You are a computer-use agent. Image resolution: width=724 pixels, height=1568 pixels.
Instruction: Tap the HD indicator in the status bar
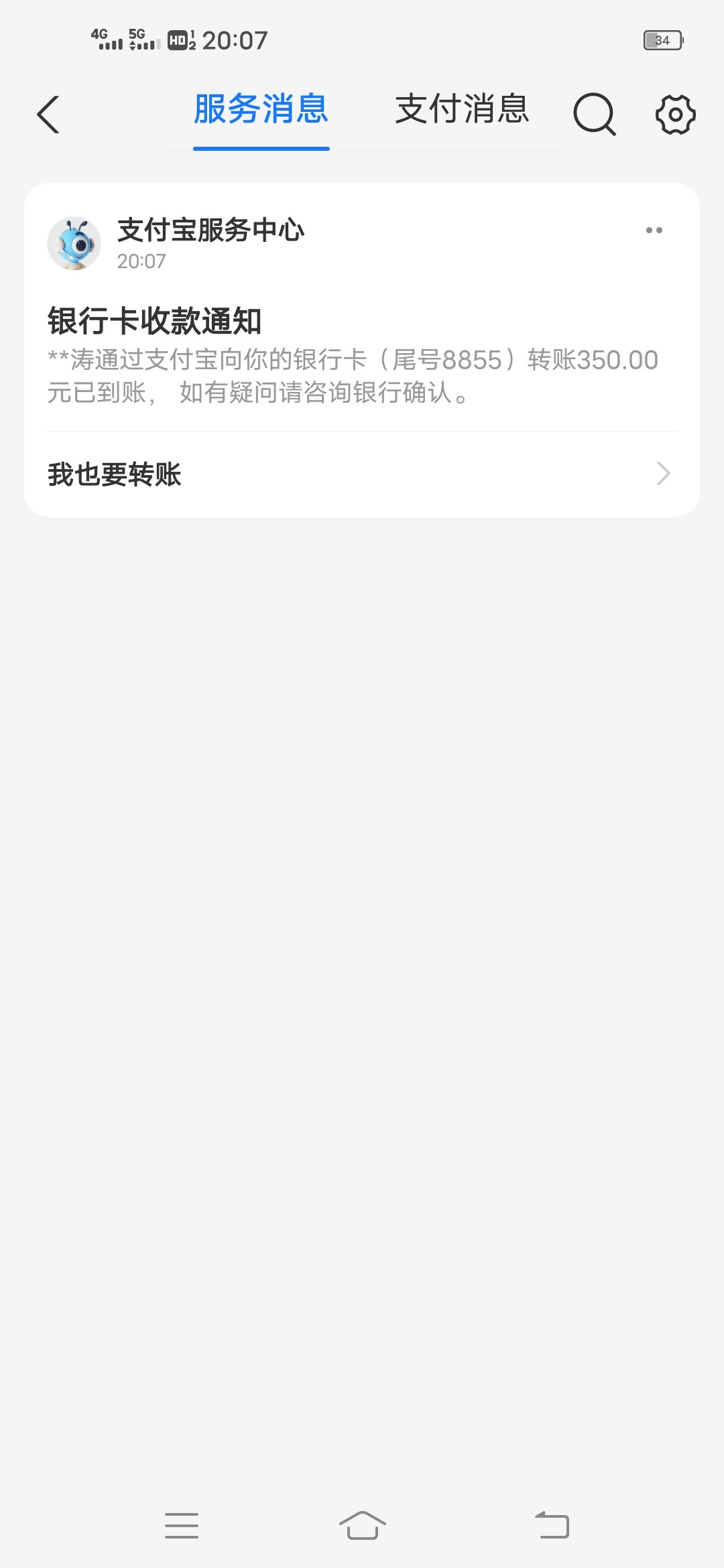pyautogui.click(x=178, y=40)
